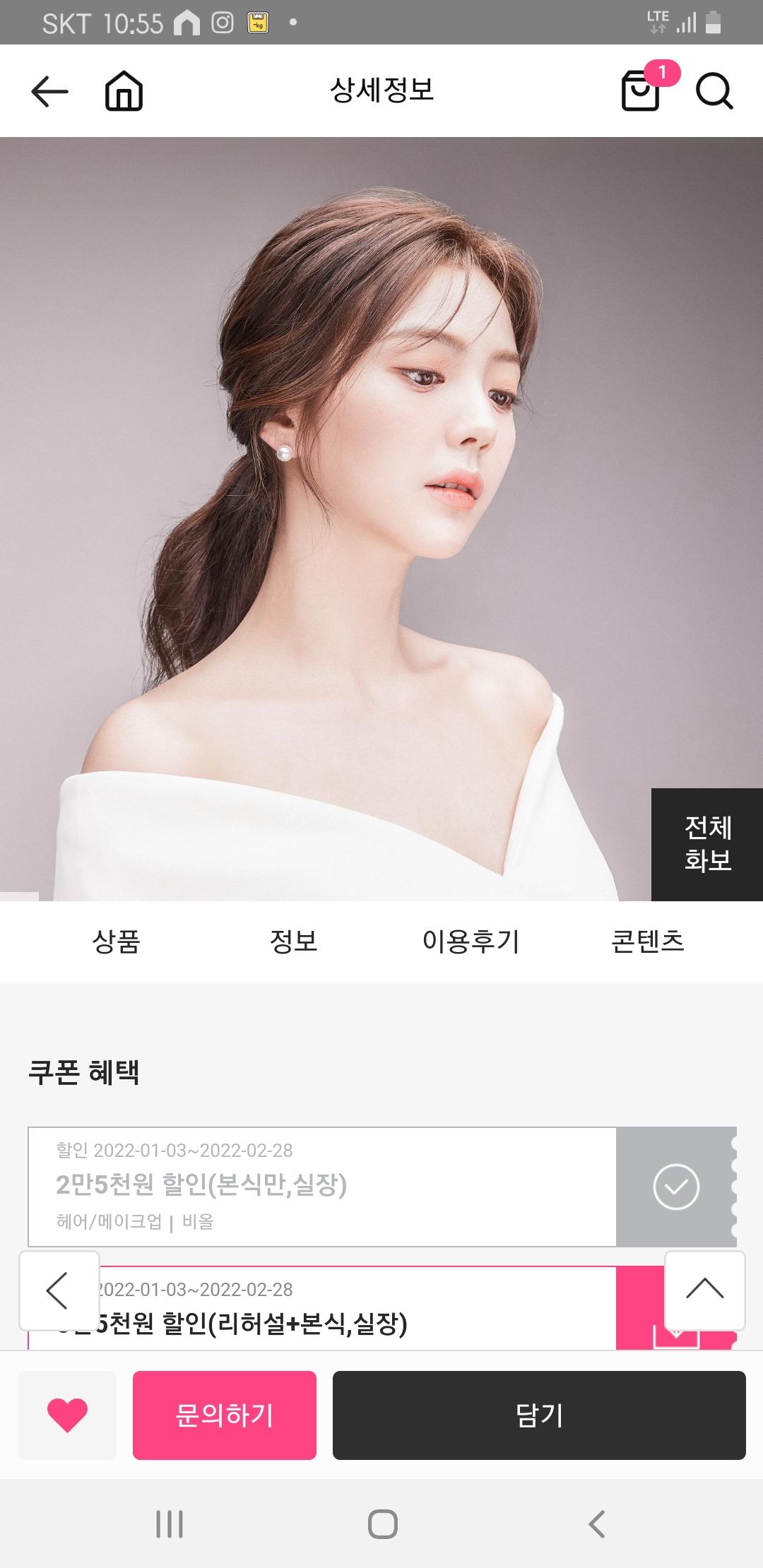Image resolution: width=763 pixels, height=1568 pixels.
Task: Add the item with 담기
Action: (x=539, y=1415)
